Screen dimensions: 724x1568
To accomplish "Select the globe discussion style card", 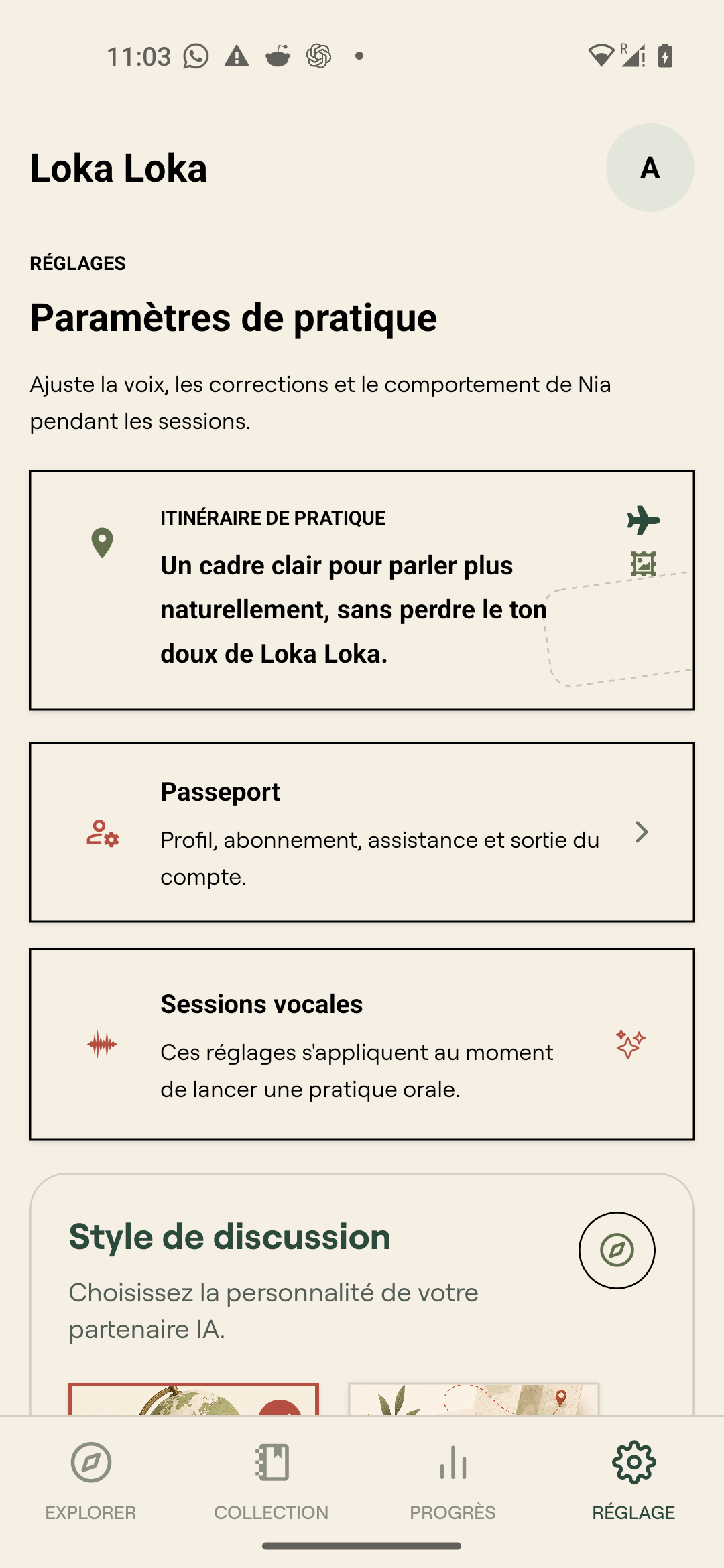I will [194, 1399].
